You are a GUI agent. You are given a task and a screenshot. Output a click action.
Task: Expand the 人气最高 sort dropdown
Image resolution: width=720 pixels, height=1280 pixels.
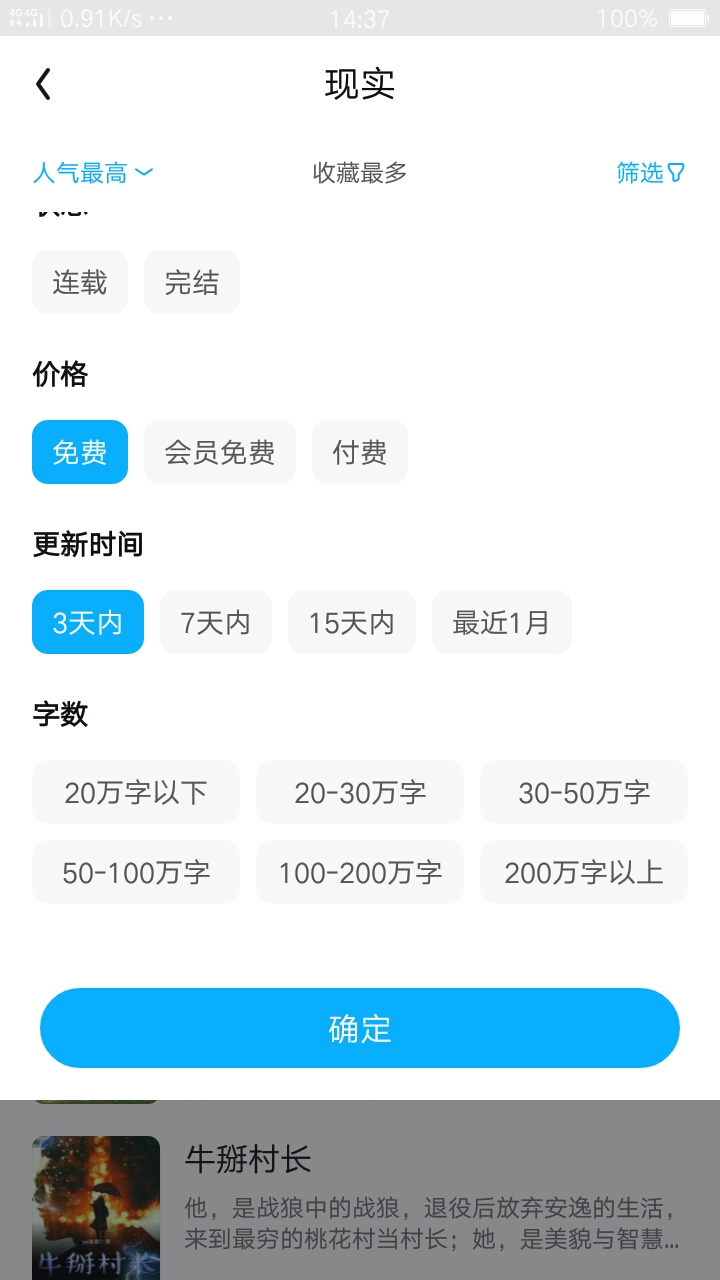pyautogui.click(x=93, y=173)
